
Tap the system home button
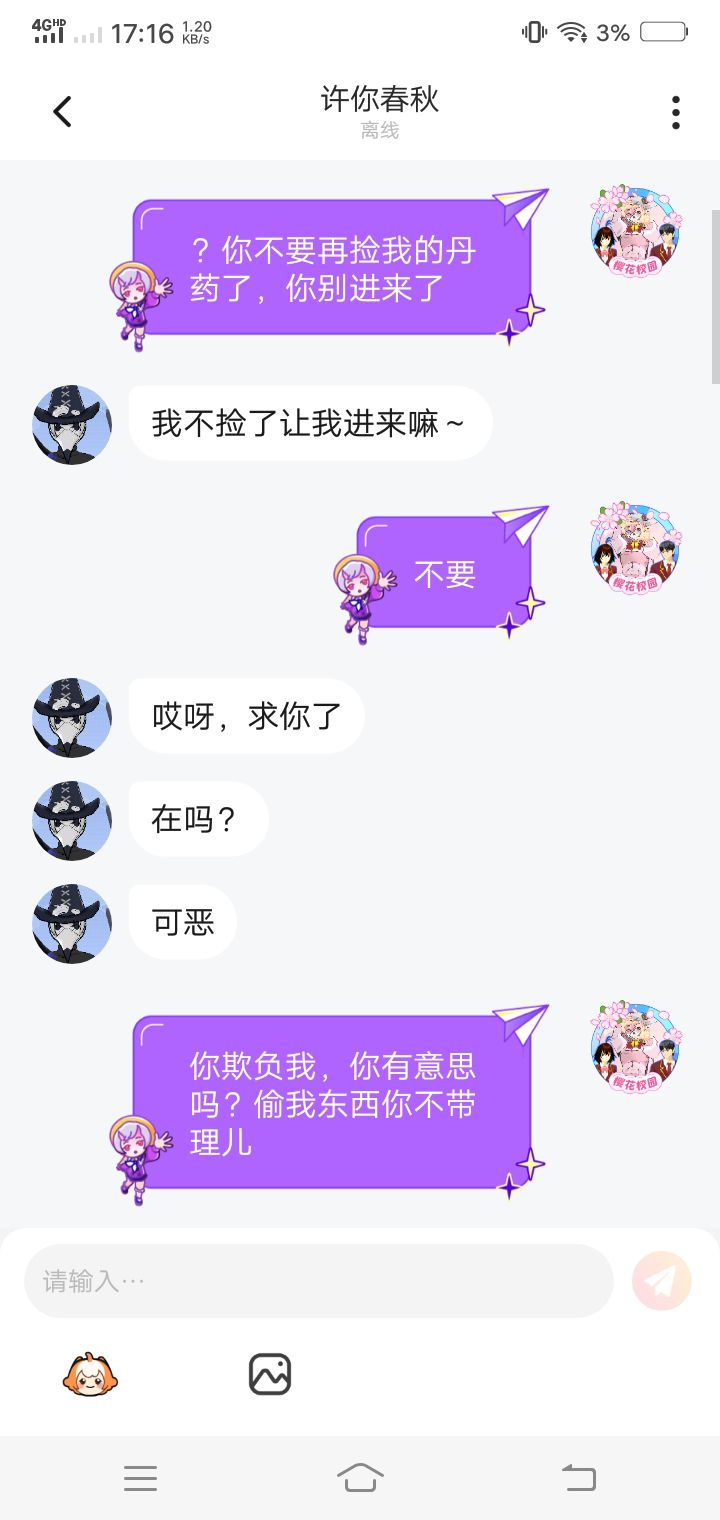360,1477
